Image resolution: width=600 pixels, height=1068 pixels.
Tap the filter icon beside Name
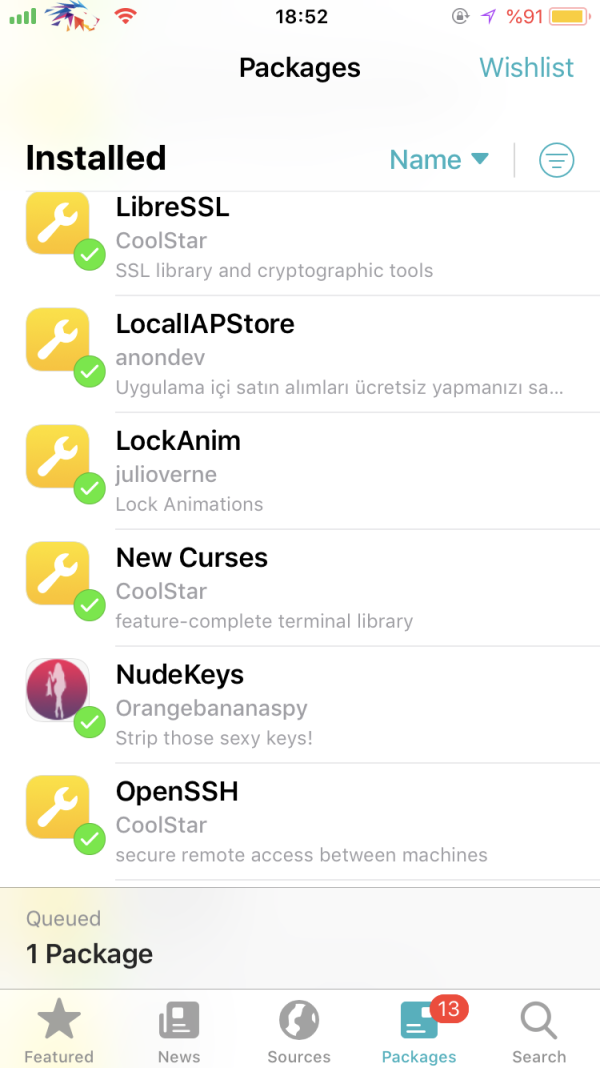(556, 160)
